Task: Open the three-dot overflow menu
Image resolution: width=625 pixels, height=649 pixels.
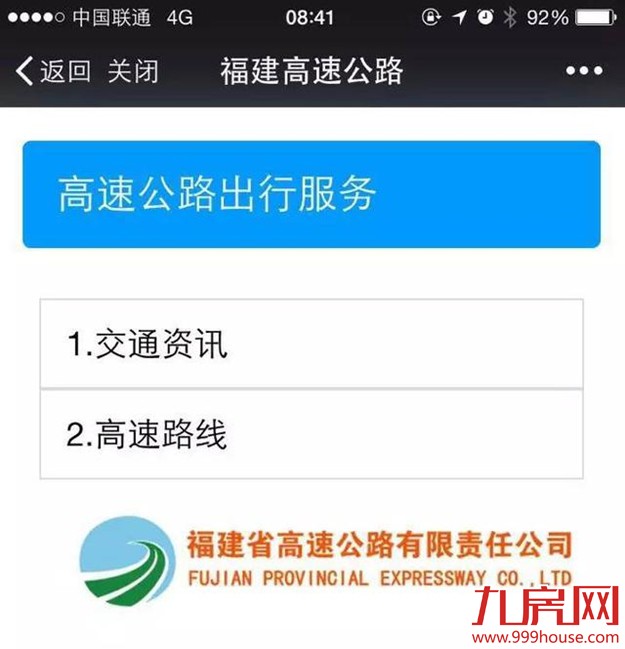Action: click(584, 72)
